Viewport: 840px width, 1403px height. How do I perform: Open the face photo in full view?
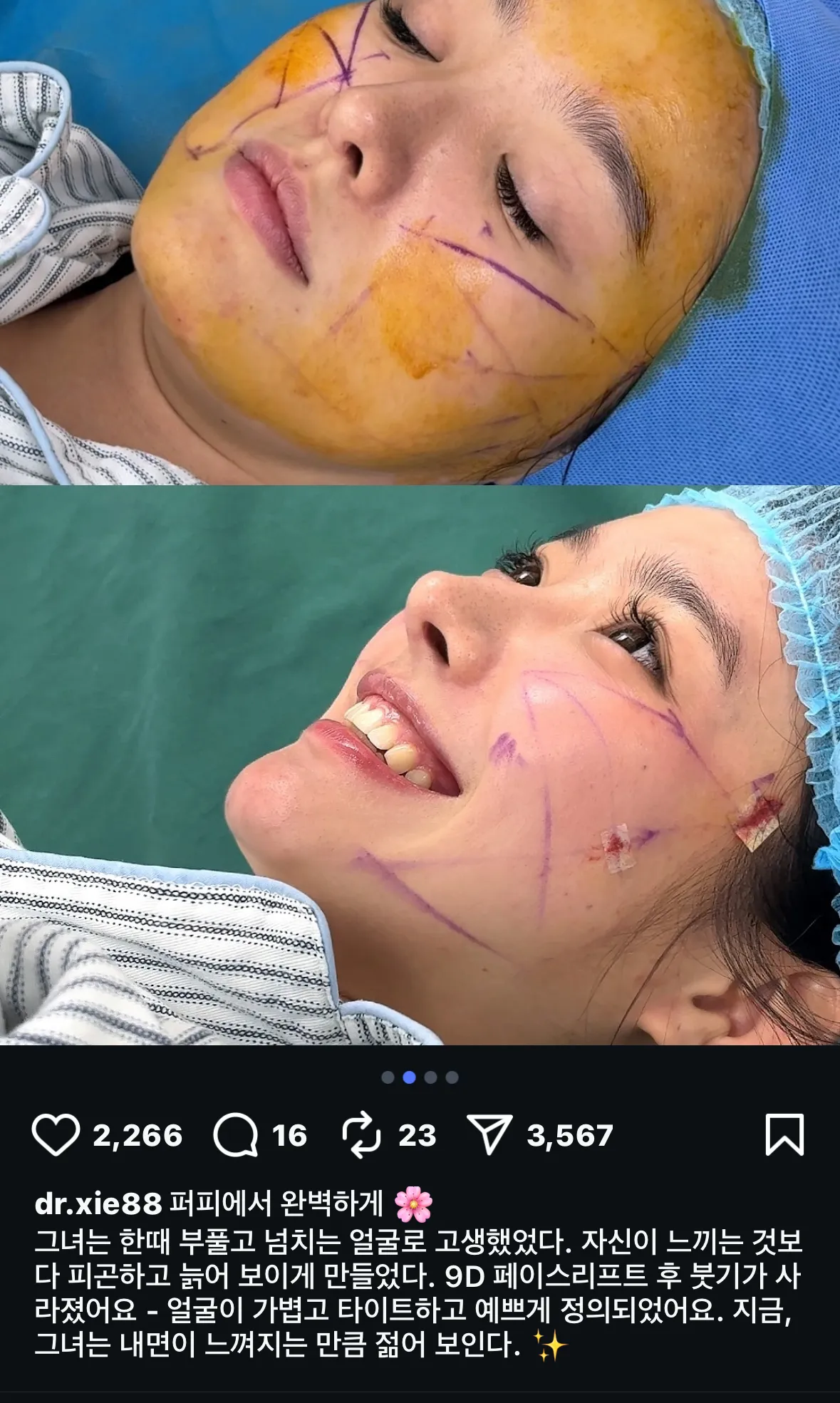420,523
